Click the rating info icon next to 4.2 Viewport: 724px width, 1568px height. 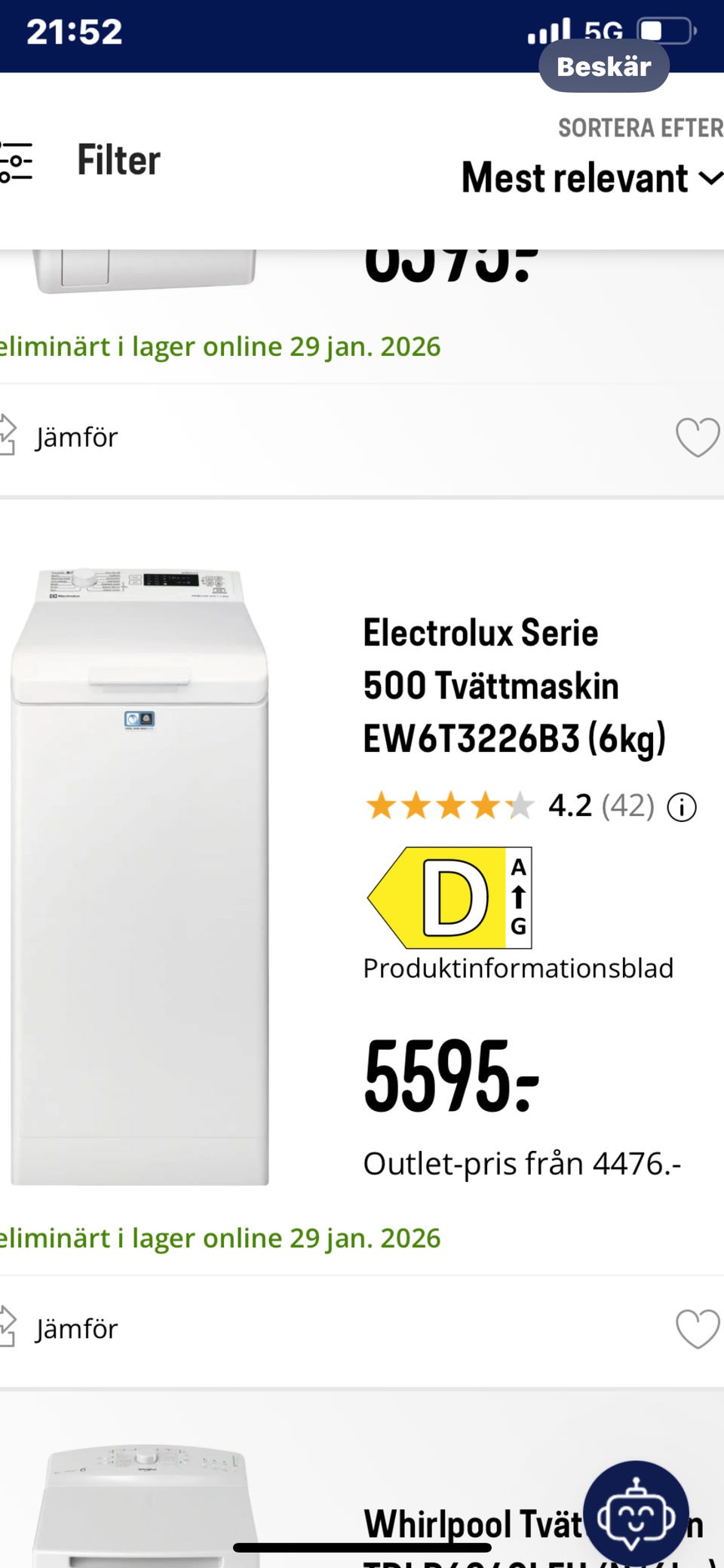(680, 808)
